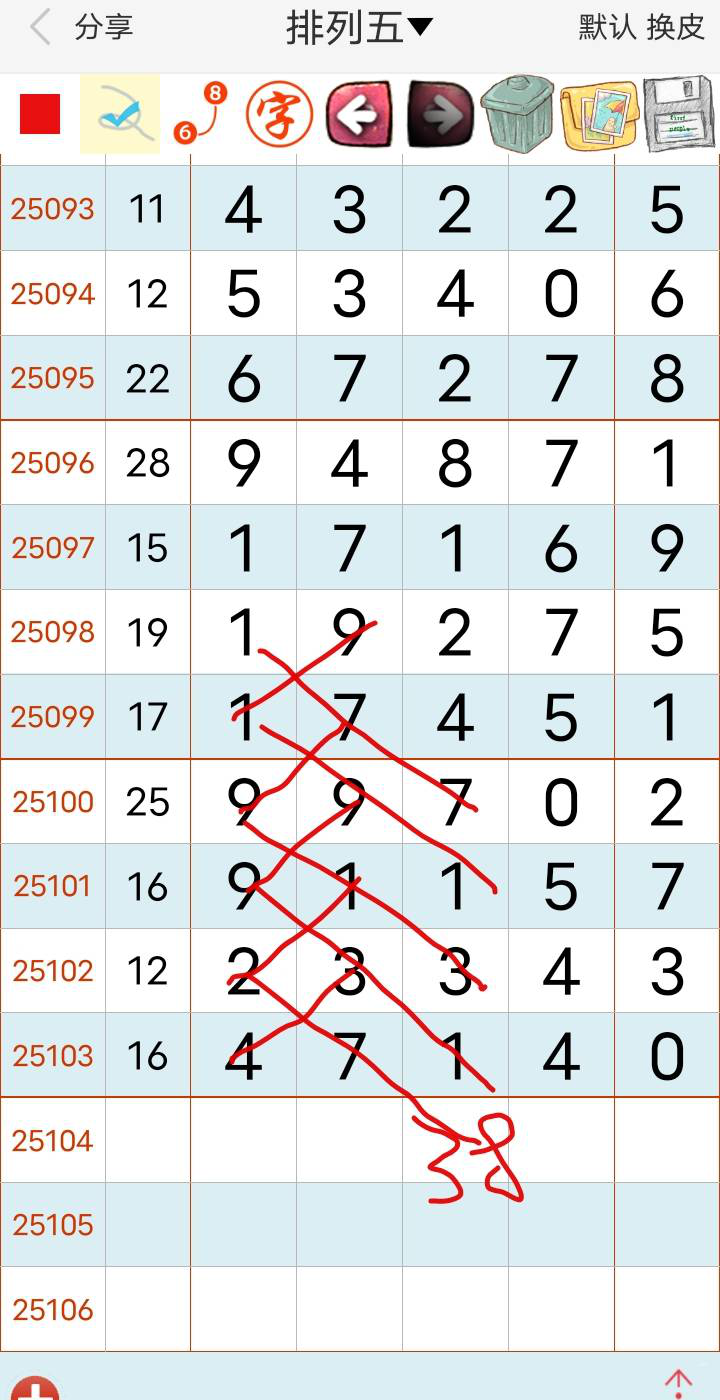Image resolution: width=720 pixels, height=1400 pixels.
Task: Tap the red up arrow at bottom right
Action: [x=678, y=1384]
